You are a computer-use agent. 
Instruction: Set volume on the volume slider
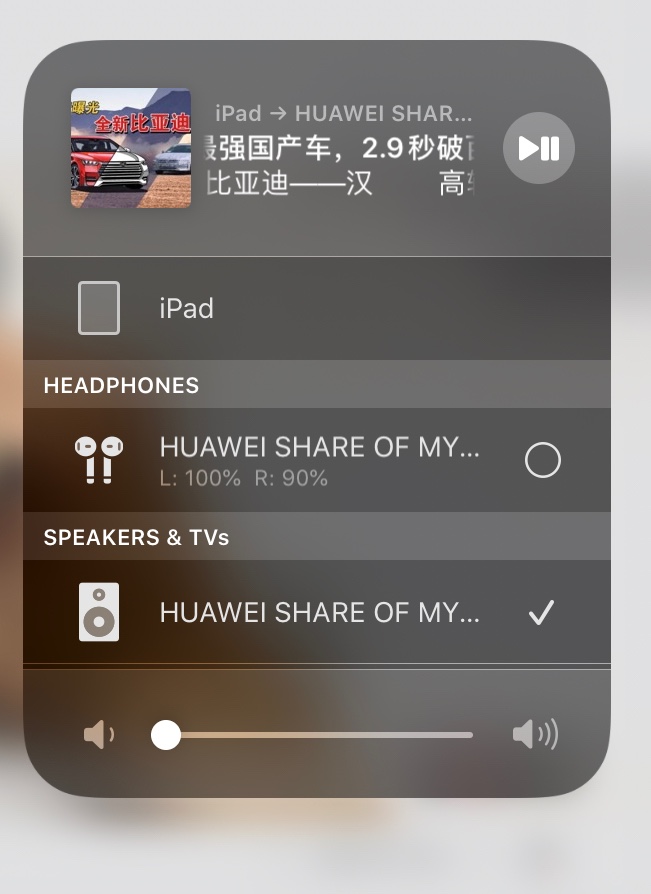pyautogui.click(x=312, y=735)
